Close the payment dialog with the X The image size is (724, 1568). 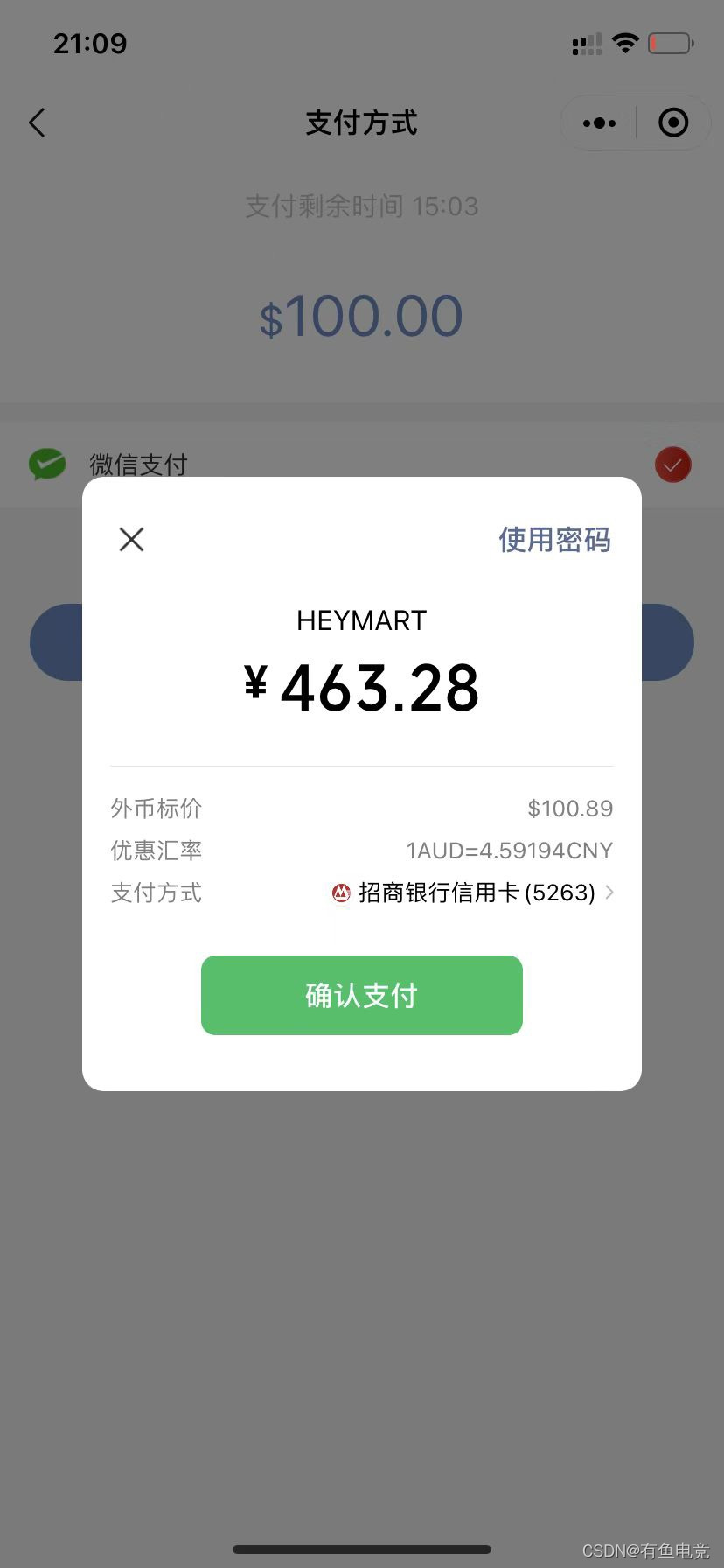coord(131,539)
